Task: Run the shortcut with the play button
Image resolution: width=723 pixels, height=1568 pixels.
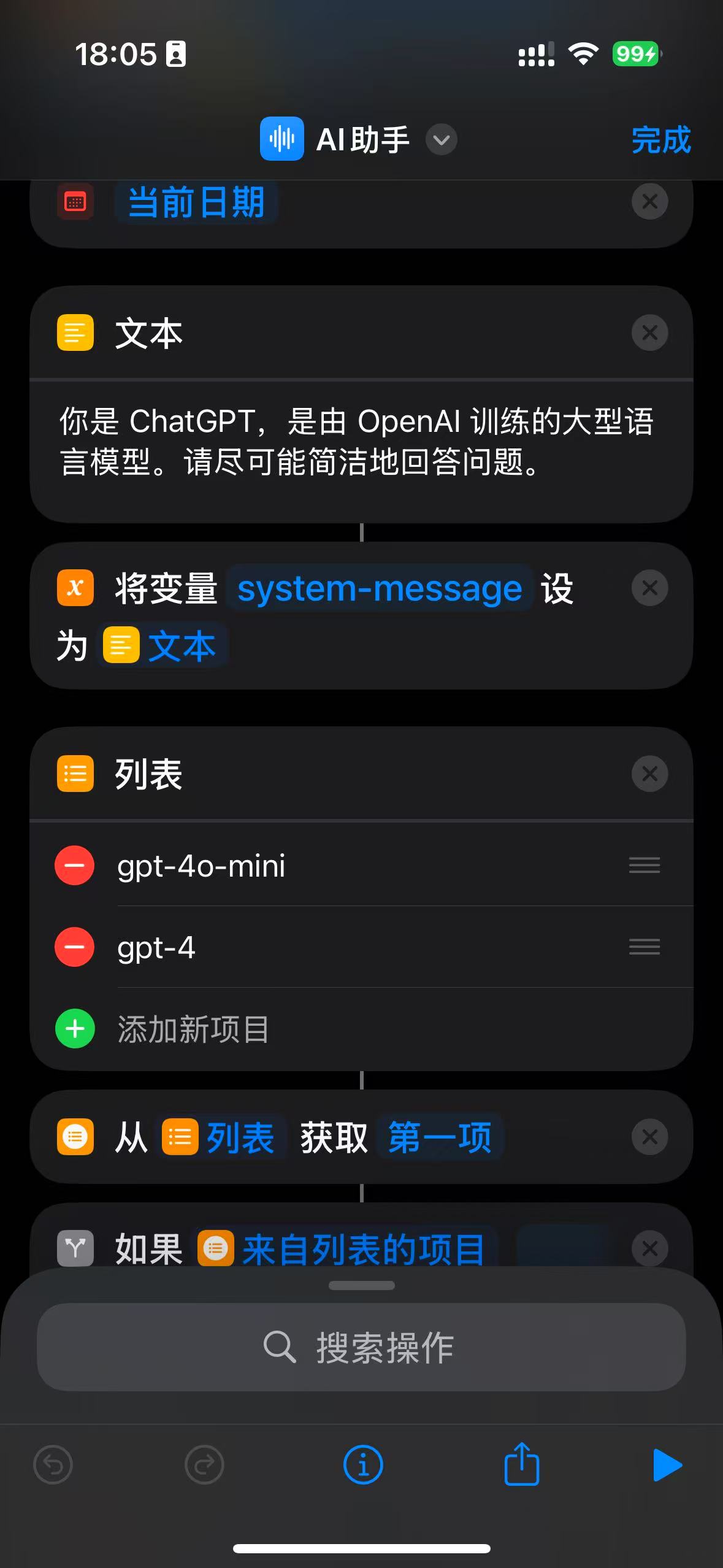Action: [x=667, y=1465]
